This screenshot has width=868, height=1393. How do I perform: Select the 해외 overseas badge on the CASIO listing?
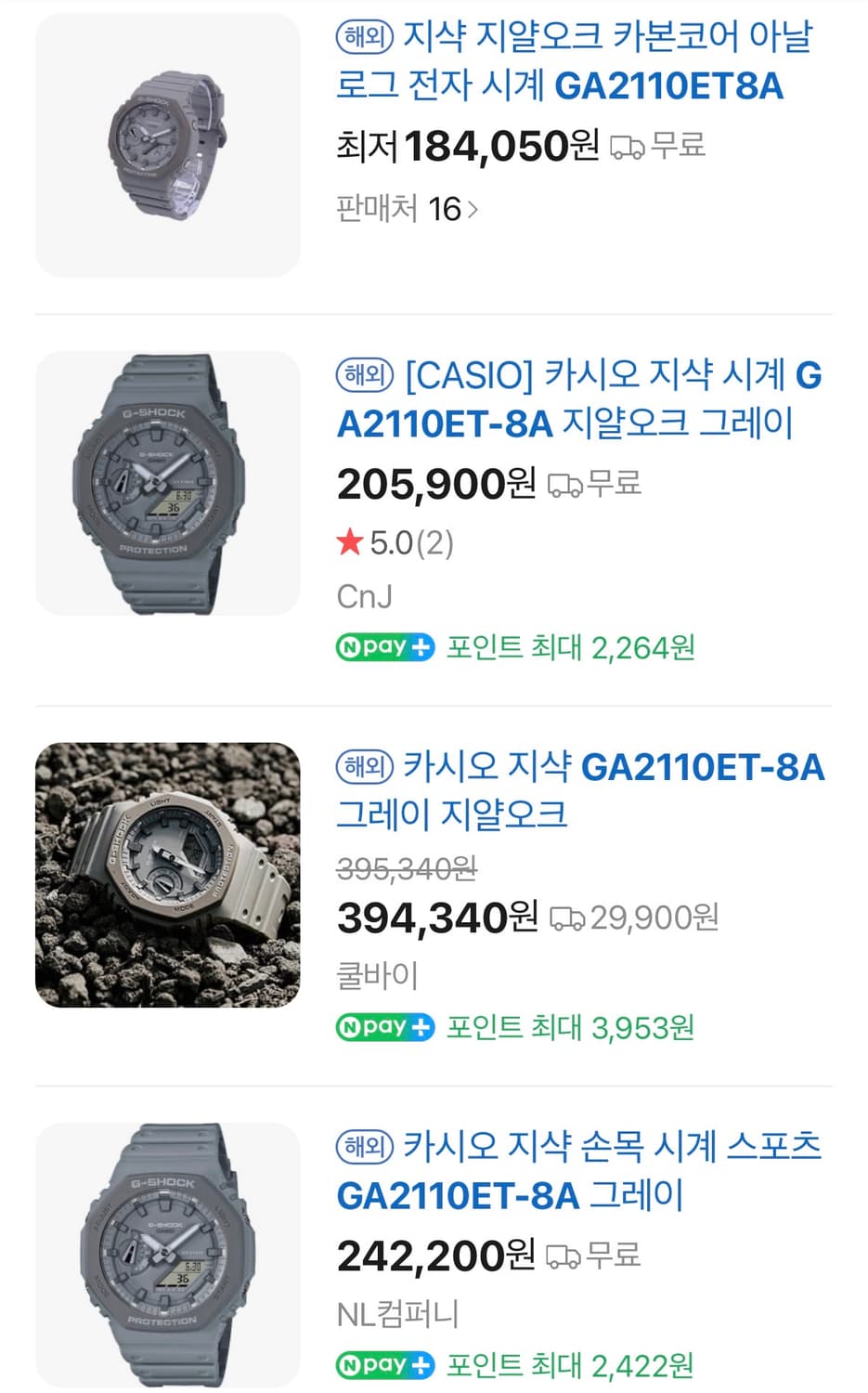[x=365, y=375]
